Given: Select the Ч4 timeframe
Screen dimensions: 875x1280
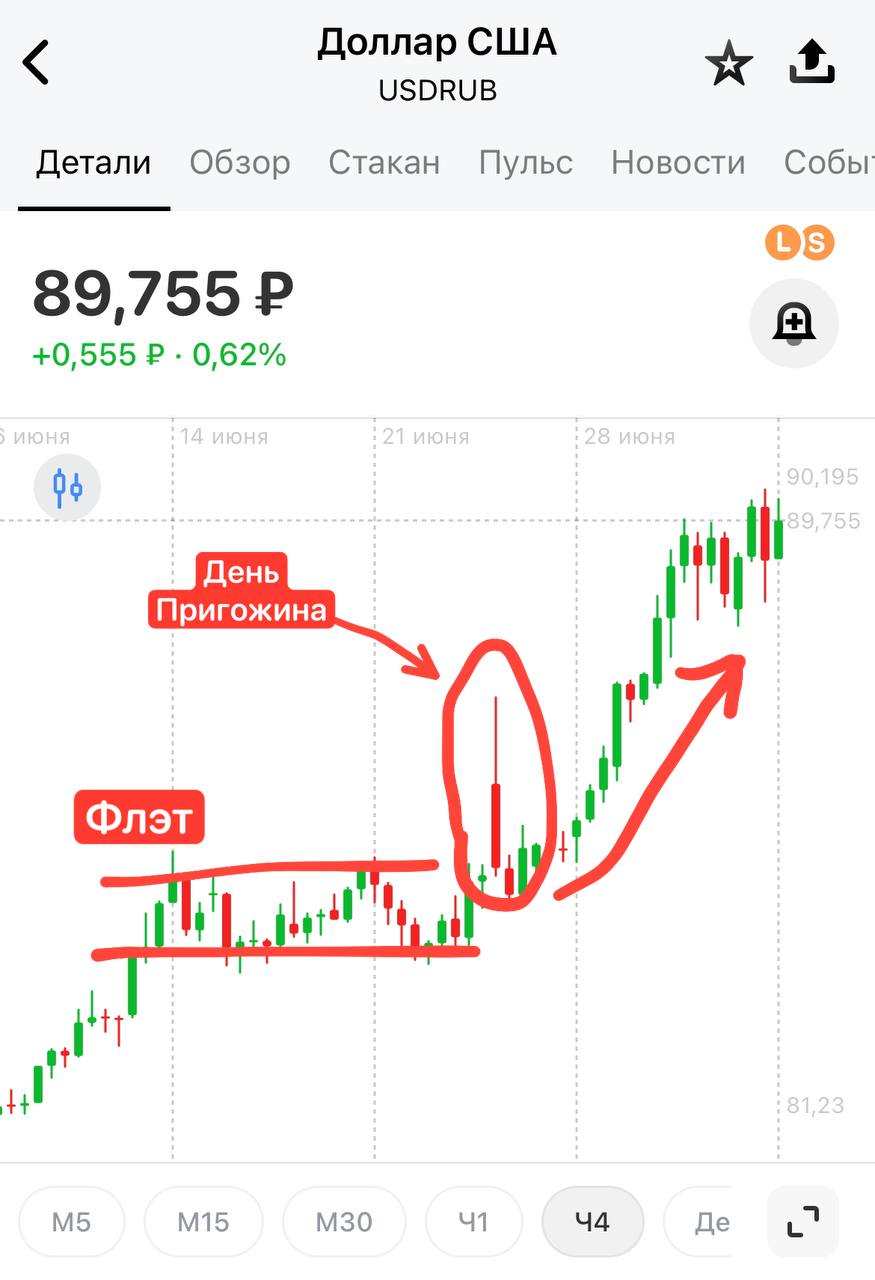Looking at the screenshot, I should 592,1221.
